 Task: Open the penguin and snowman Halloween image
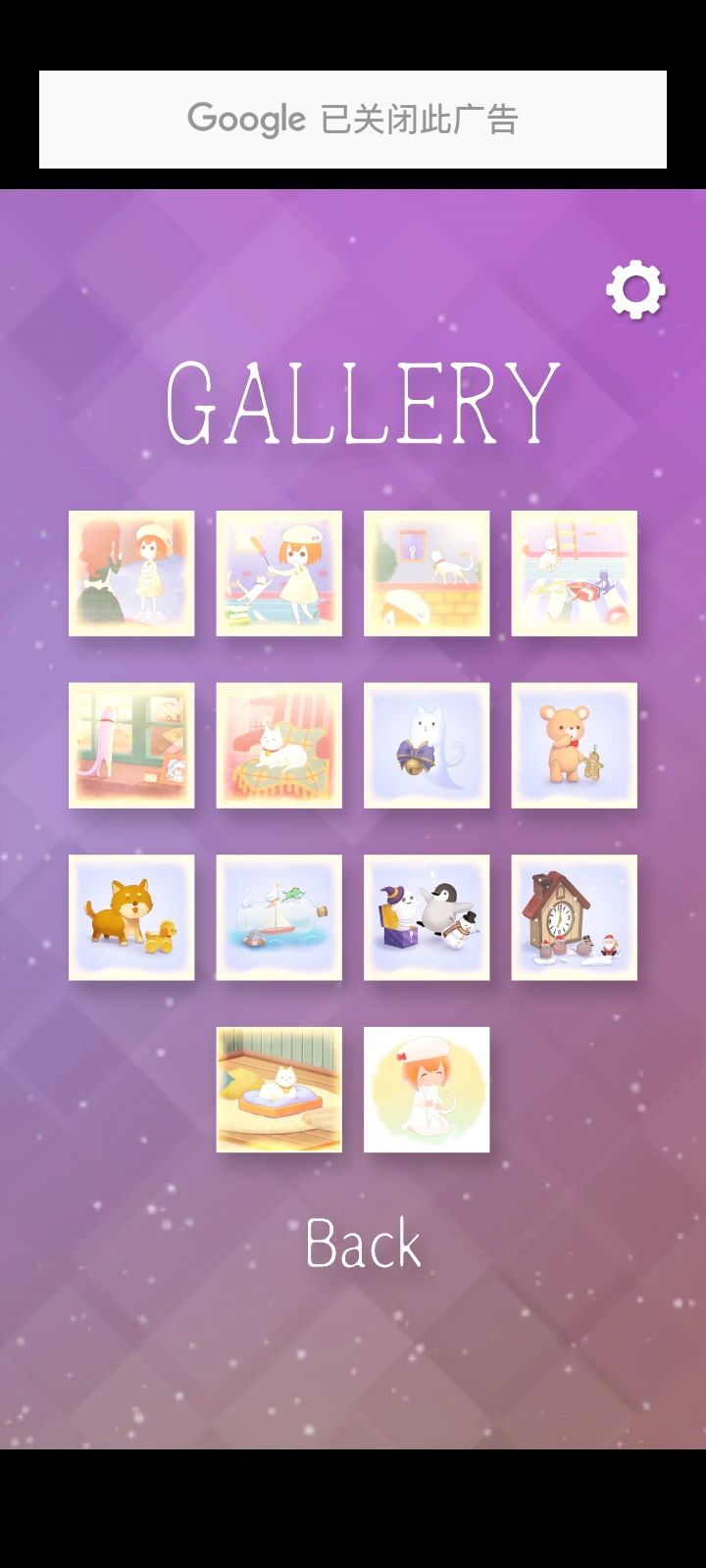427,918
